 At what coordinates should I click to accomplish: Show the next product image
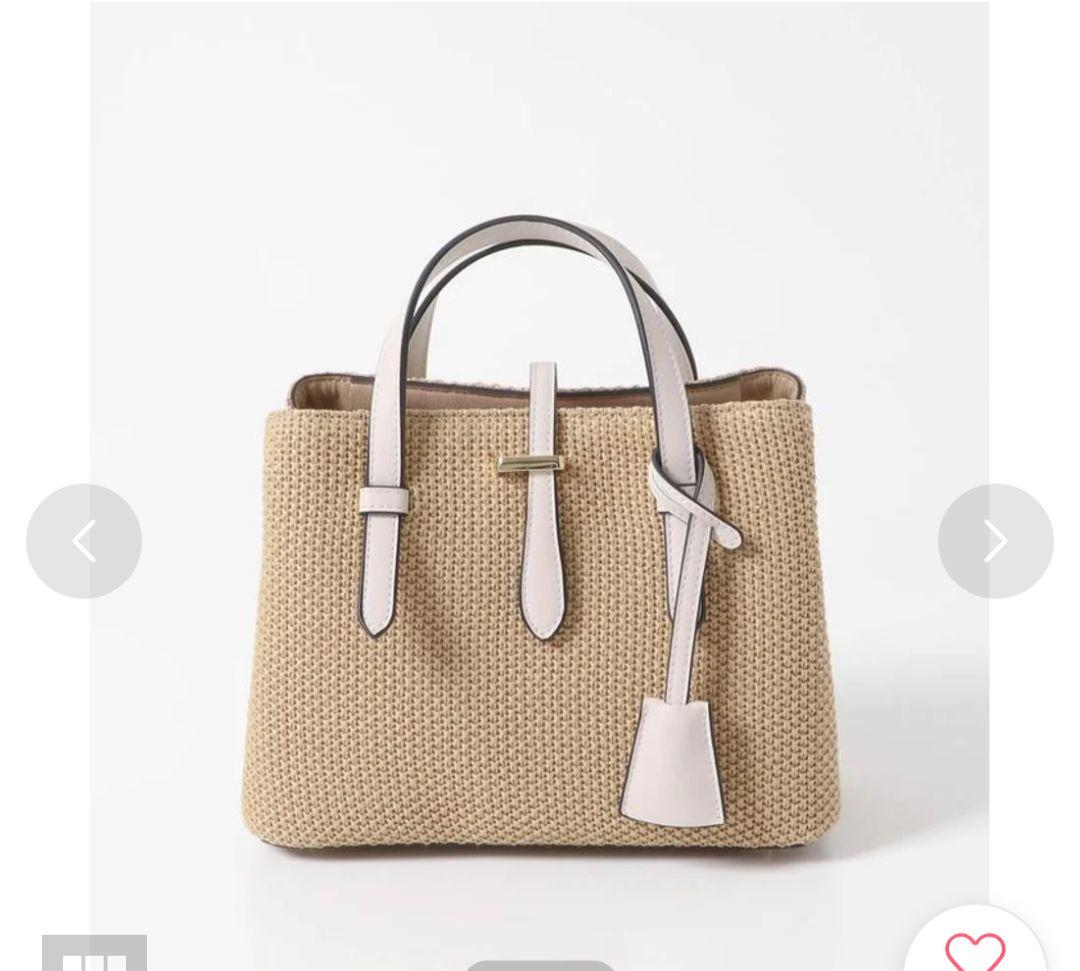[995, 541]
